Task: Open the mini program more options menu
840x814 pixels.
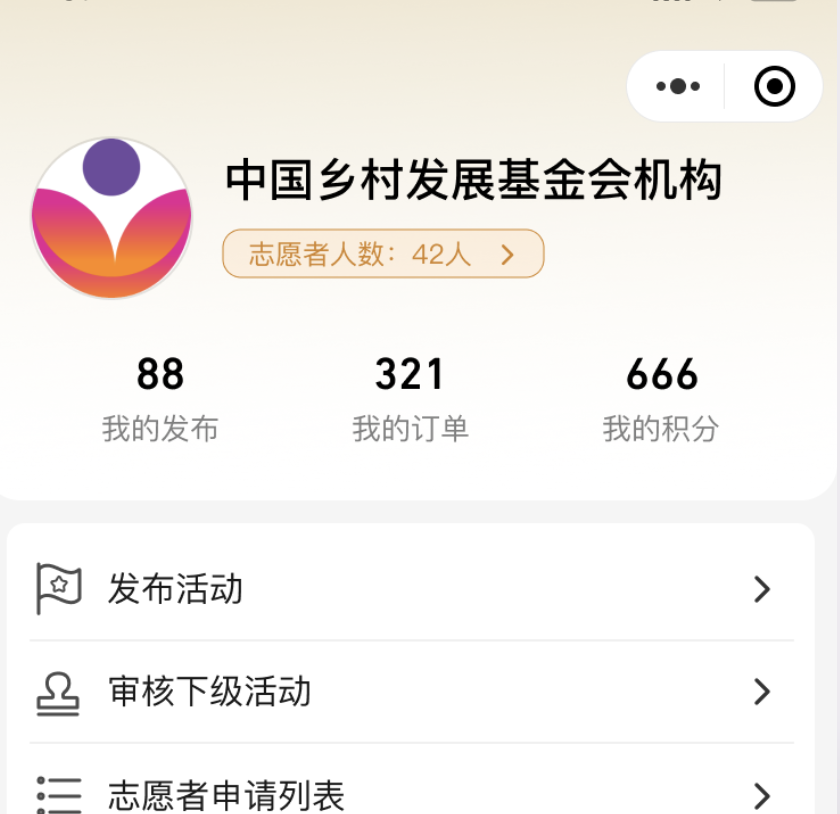Action: (678, 87)
